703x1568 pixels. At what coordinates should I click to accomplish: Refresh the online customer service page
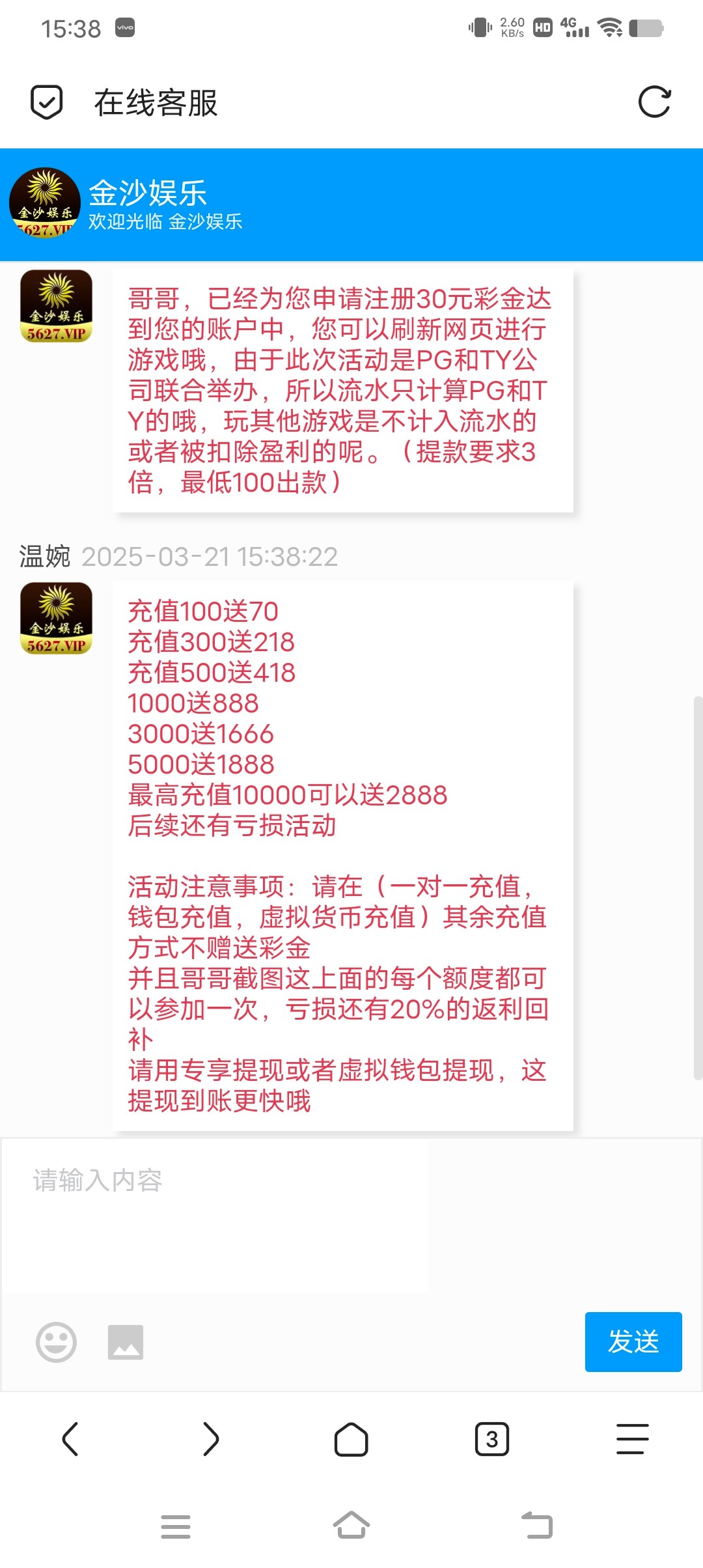coord(654,102)
